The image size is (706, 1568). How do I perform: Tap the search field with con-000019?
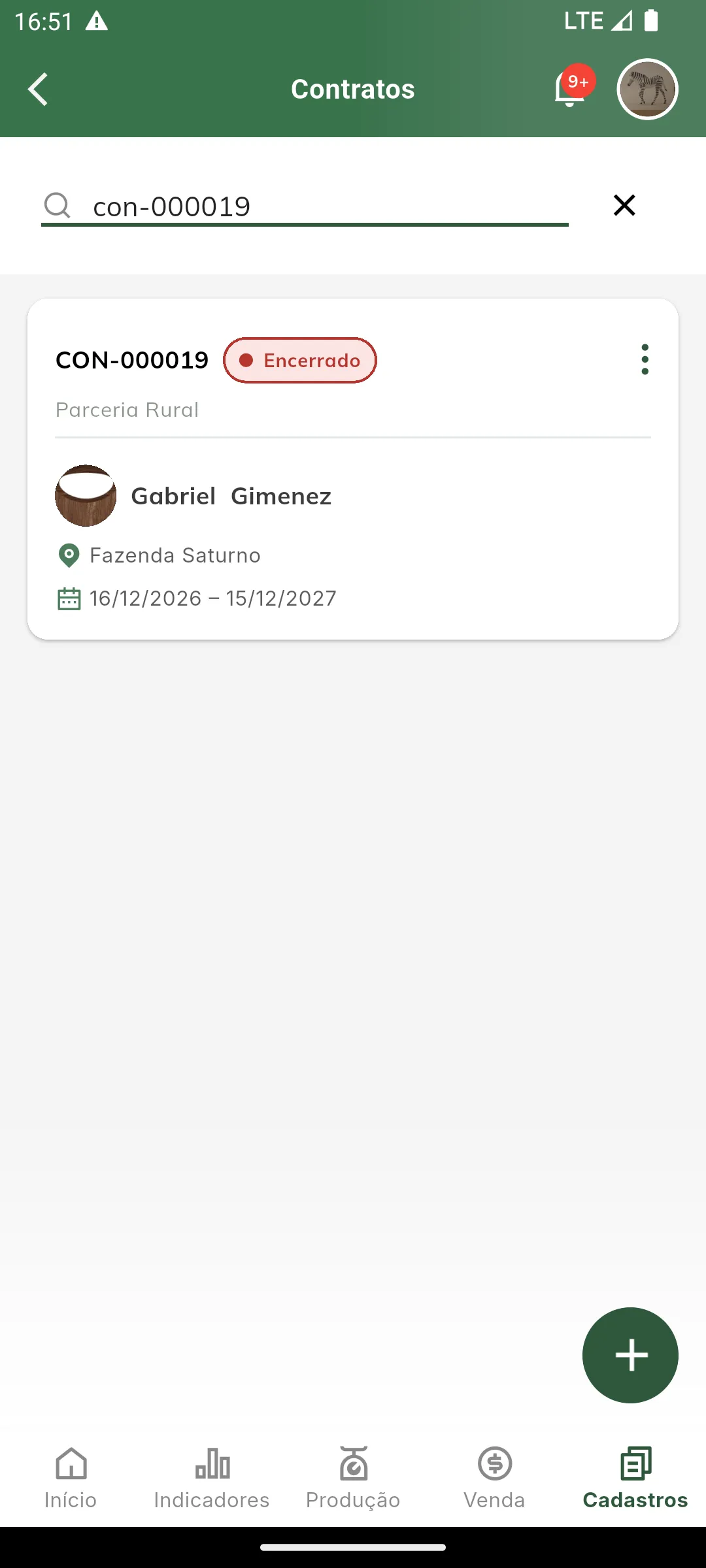(305, 206)
